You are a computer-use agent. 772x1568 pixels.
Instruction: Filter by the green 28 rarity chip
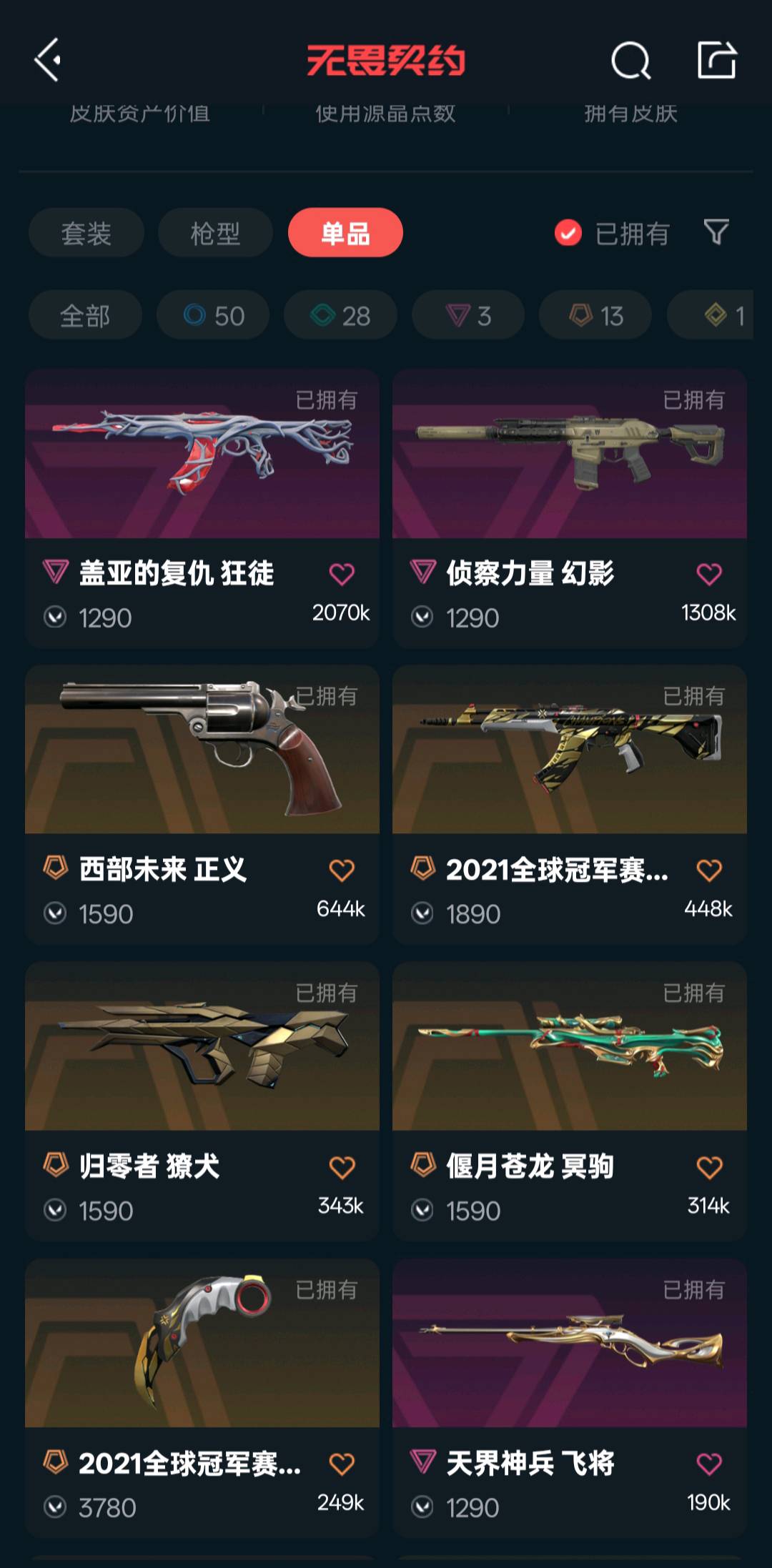coord(340,315)
